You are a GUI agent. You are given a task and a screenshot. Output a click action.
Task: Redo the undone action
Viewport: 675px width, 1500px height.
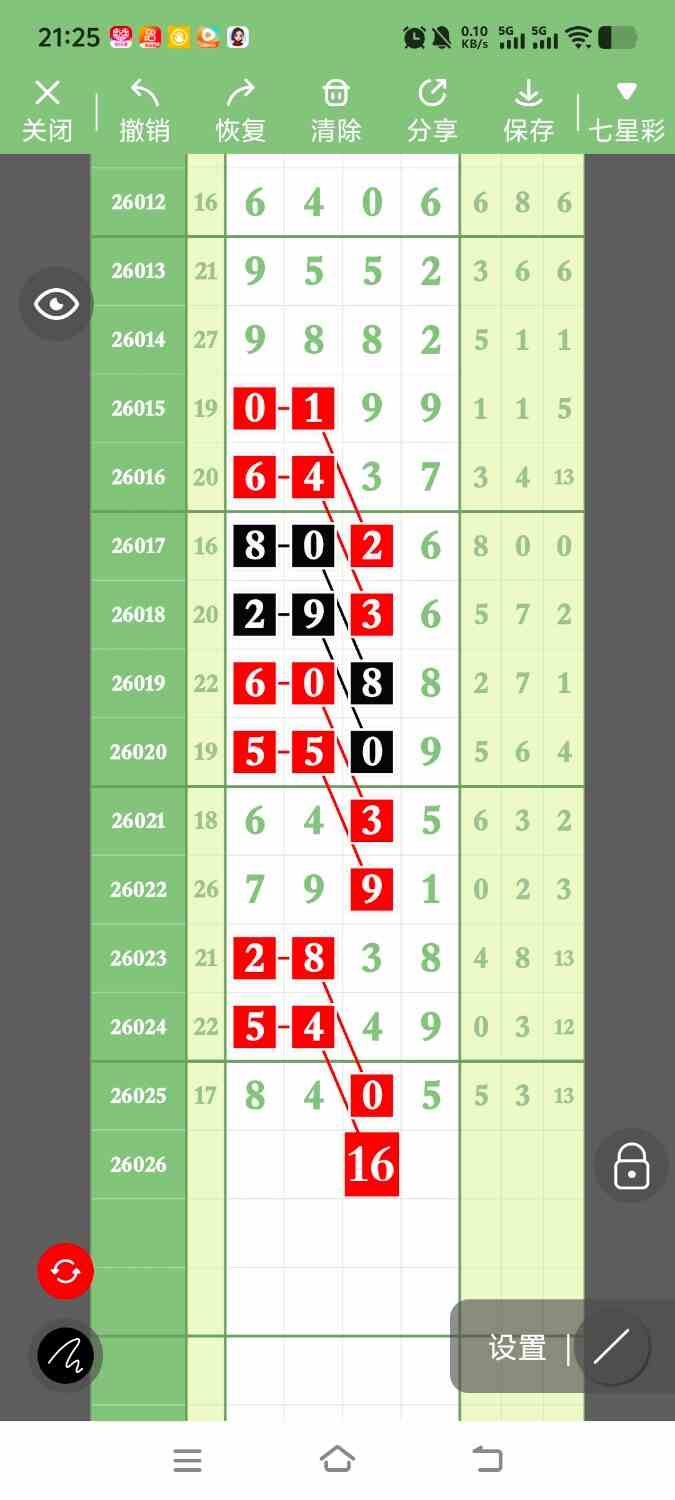coord(240,111)
